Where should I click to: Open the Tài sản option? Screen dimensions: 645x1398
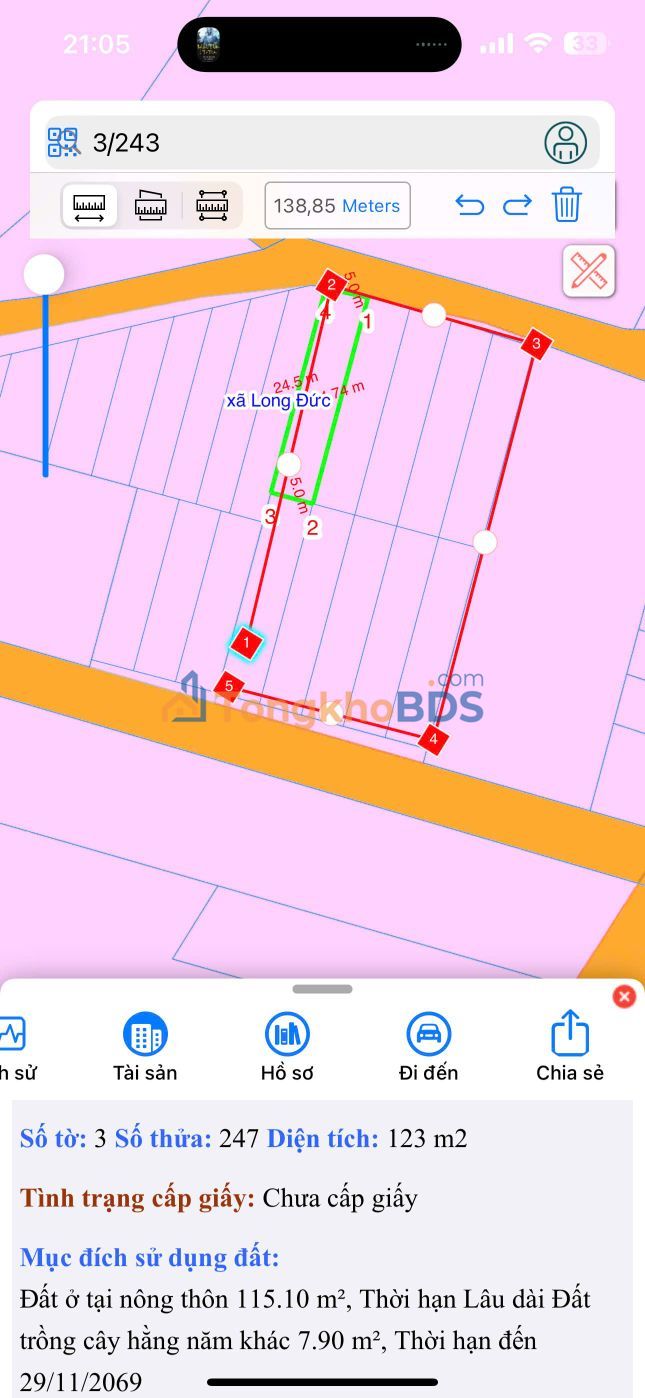point(145,1047)
